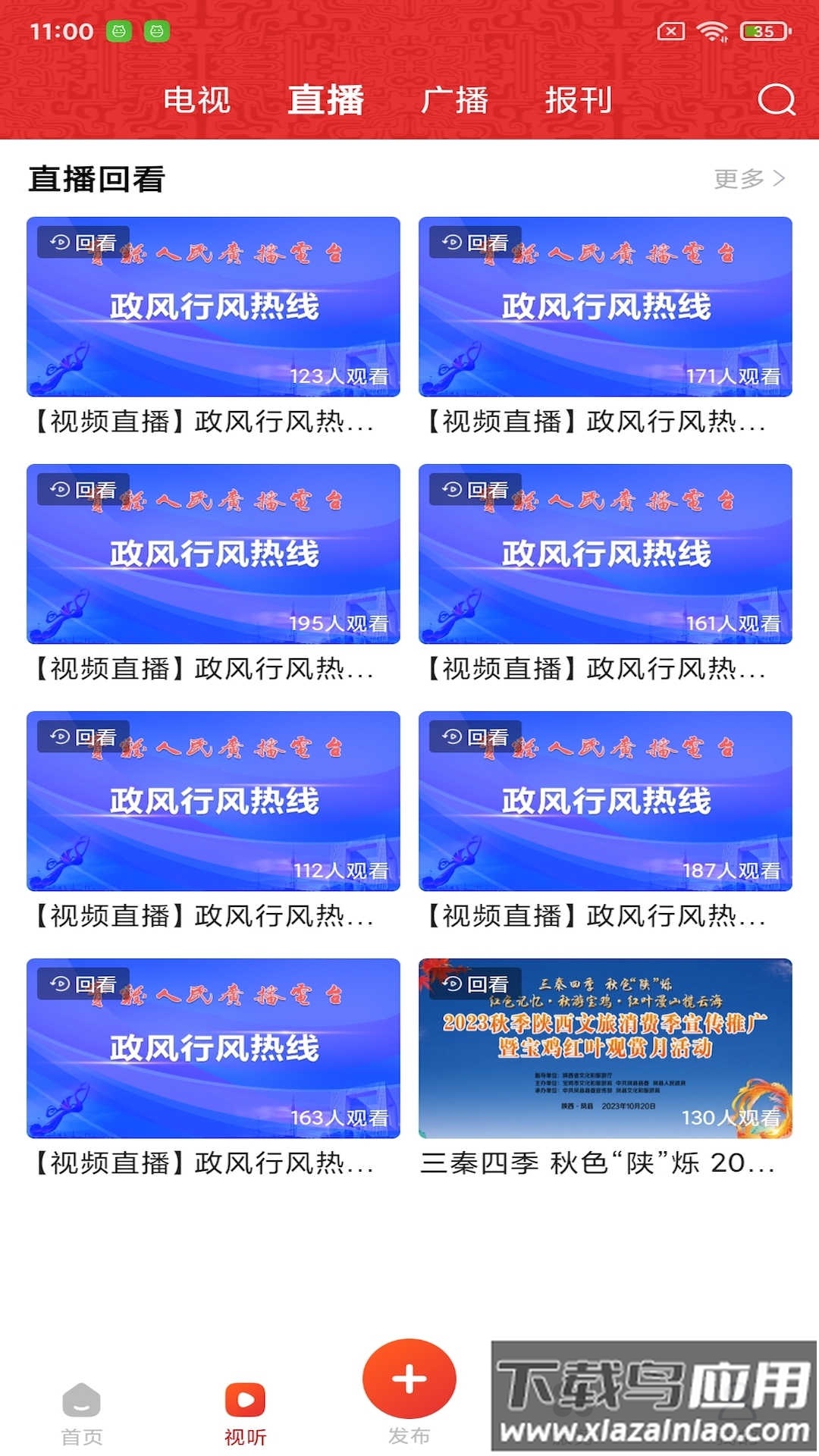The width and height of the screenshot is (819, 1456).
Task: View 更多 live replays
Action: coord(748,179)
